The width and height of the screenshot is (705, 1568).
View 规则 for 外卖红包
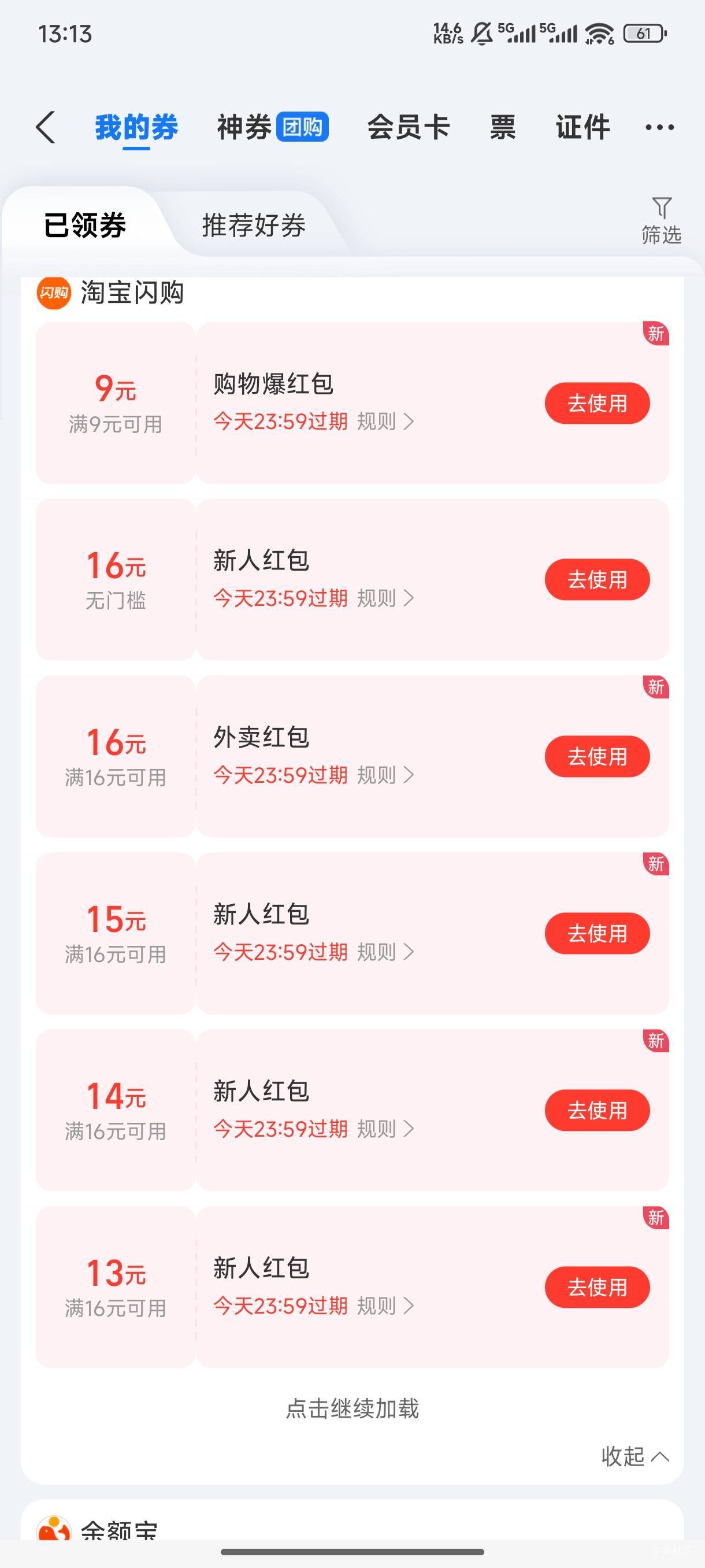pos(384,775)
